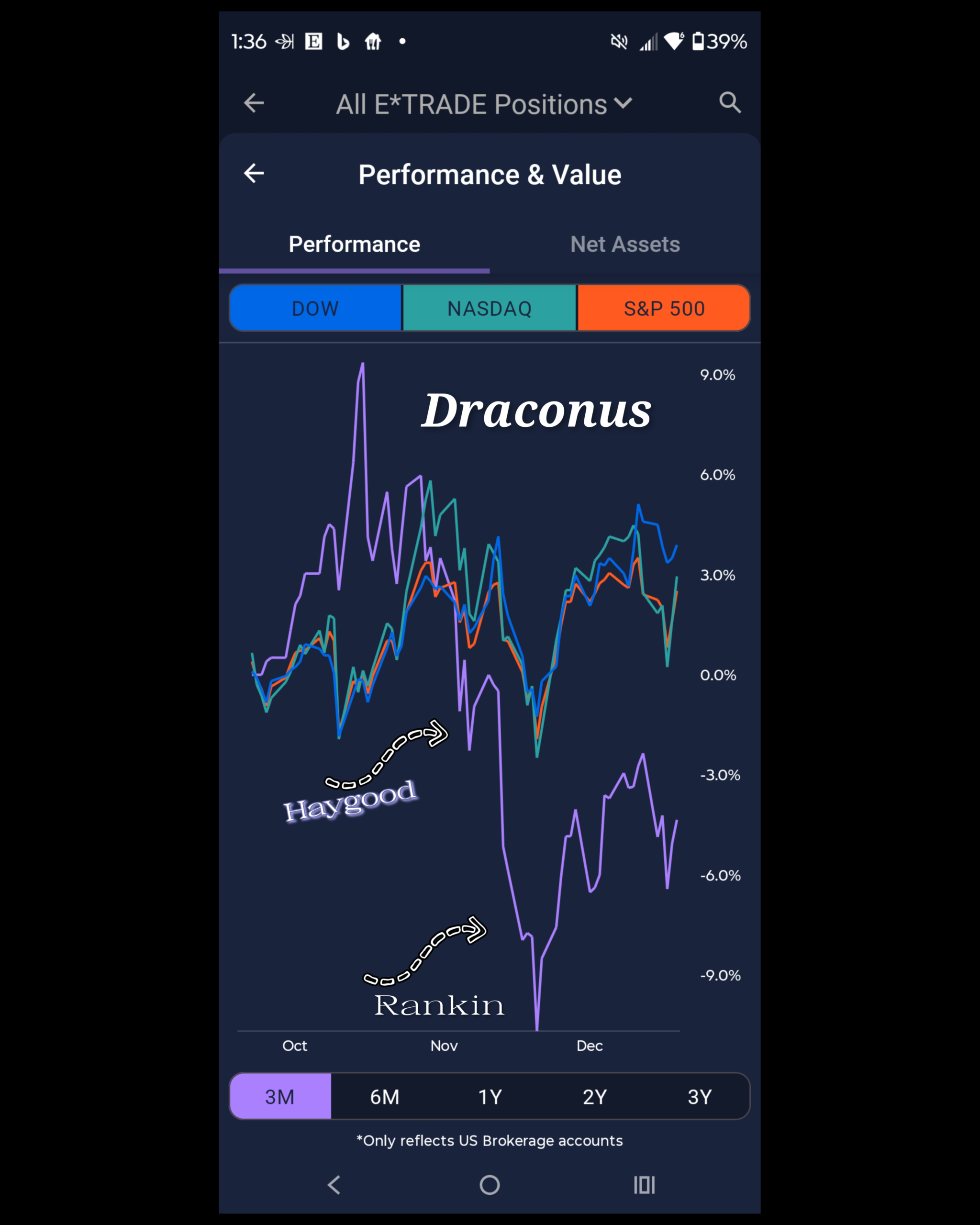Change the range to 6M
Screen dimensions: 980x1225
(385, 1097)
